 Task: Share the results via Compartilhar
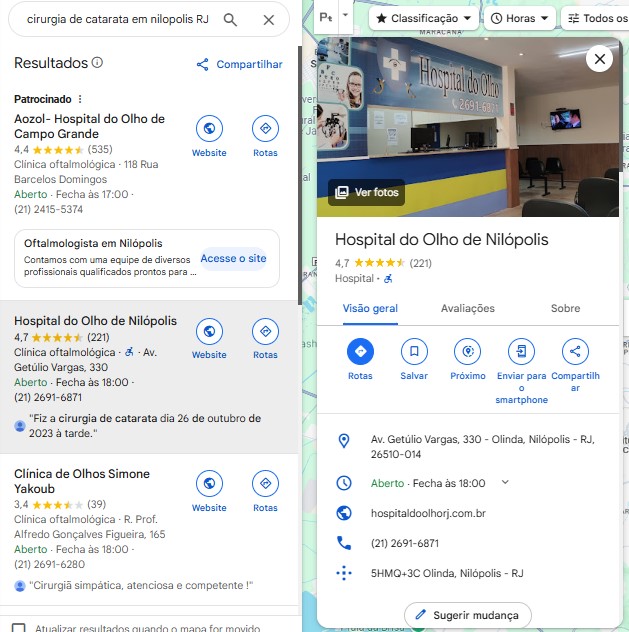point(239,64)
